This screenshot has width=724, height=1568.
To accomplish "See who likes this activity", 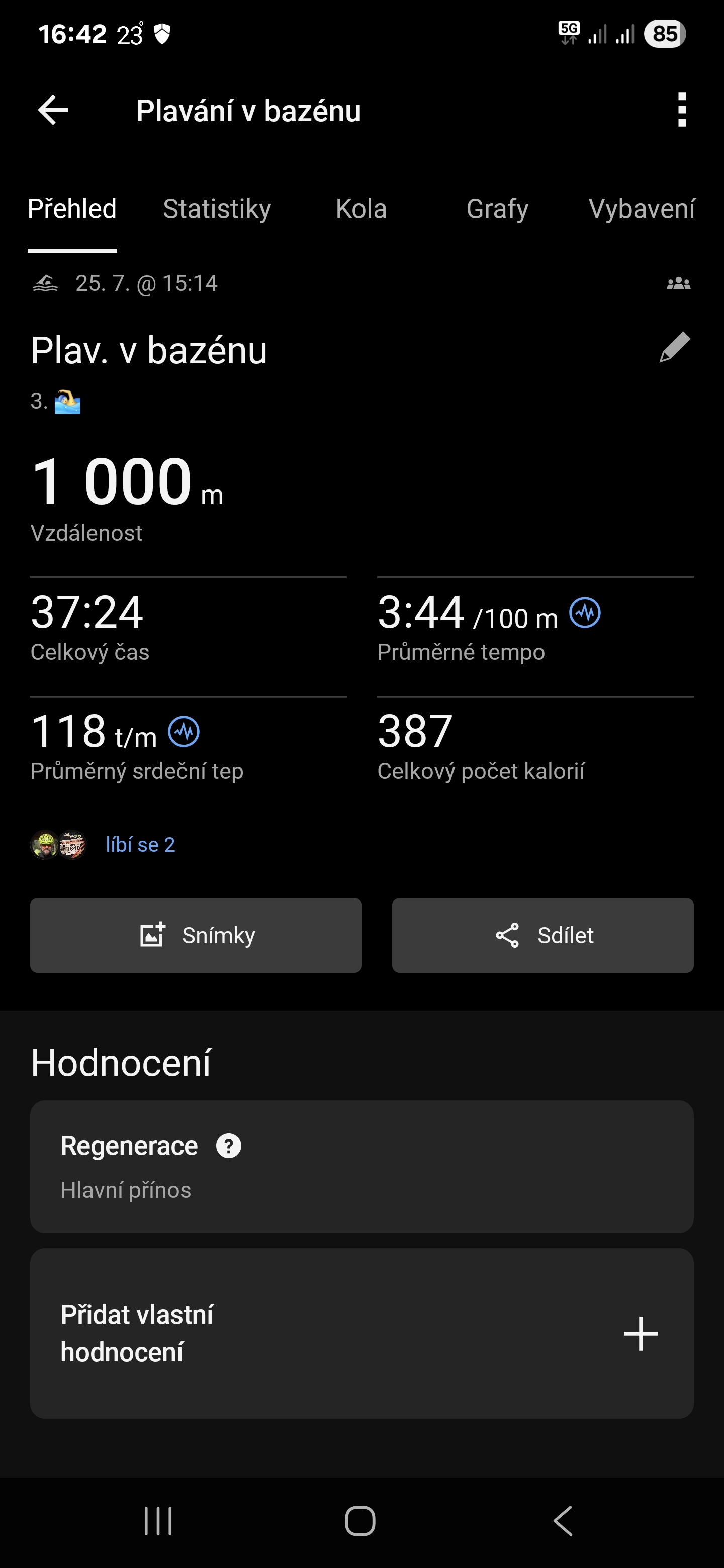I will point(140,845).
